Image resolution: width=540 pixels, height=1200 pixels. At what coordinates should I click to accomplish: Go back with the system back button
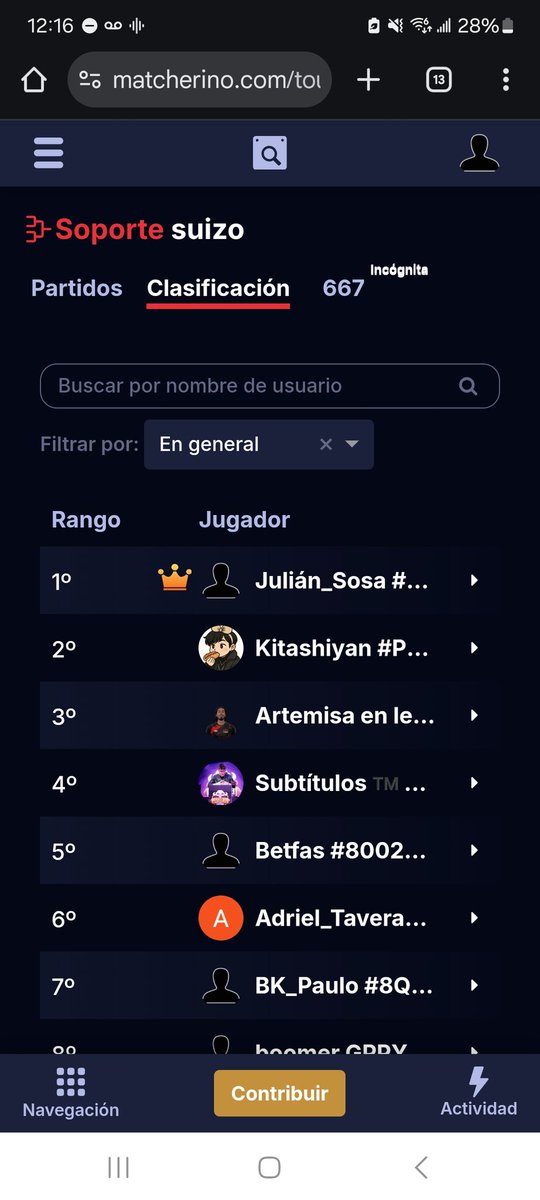(x=421, y=1167)
